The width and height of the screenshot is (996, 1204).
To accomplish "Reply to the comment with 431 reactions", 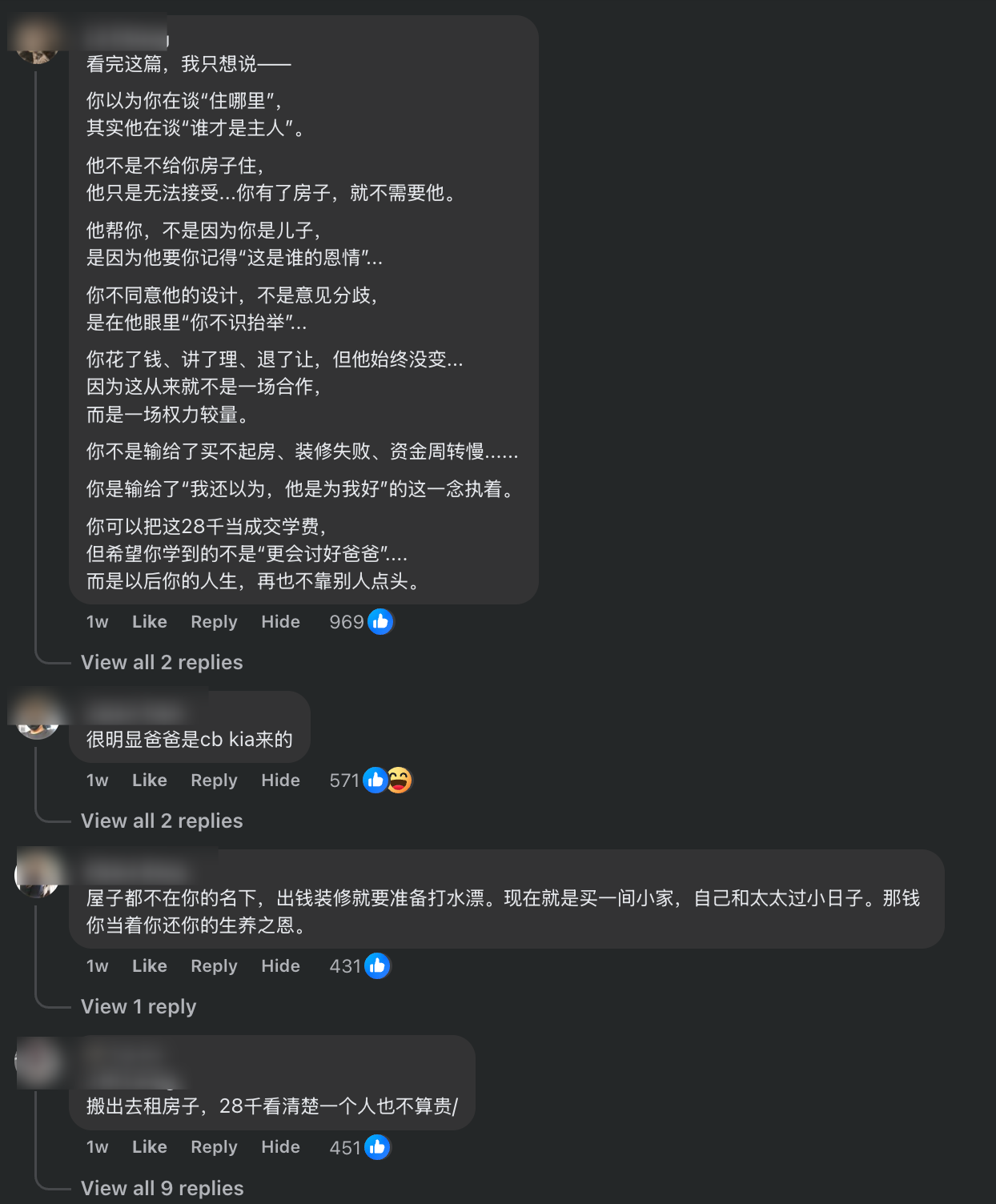I will tap(214, 966).
